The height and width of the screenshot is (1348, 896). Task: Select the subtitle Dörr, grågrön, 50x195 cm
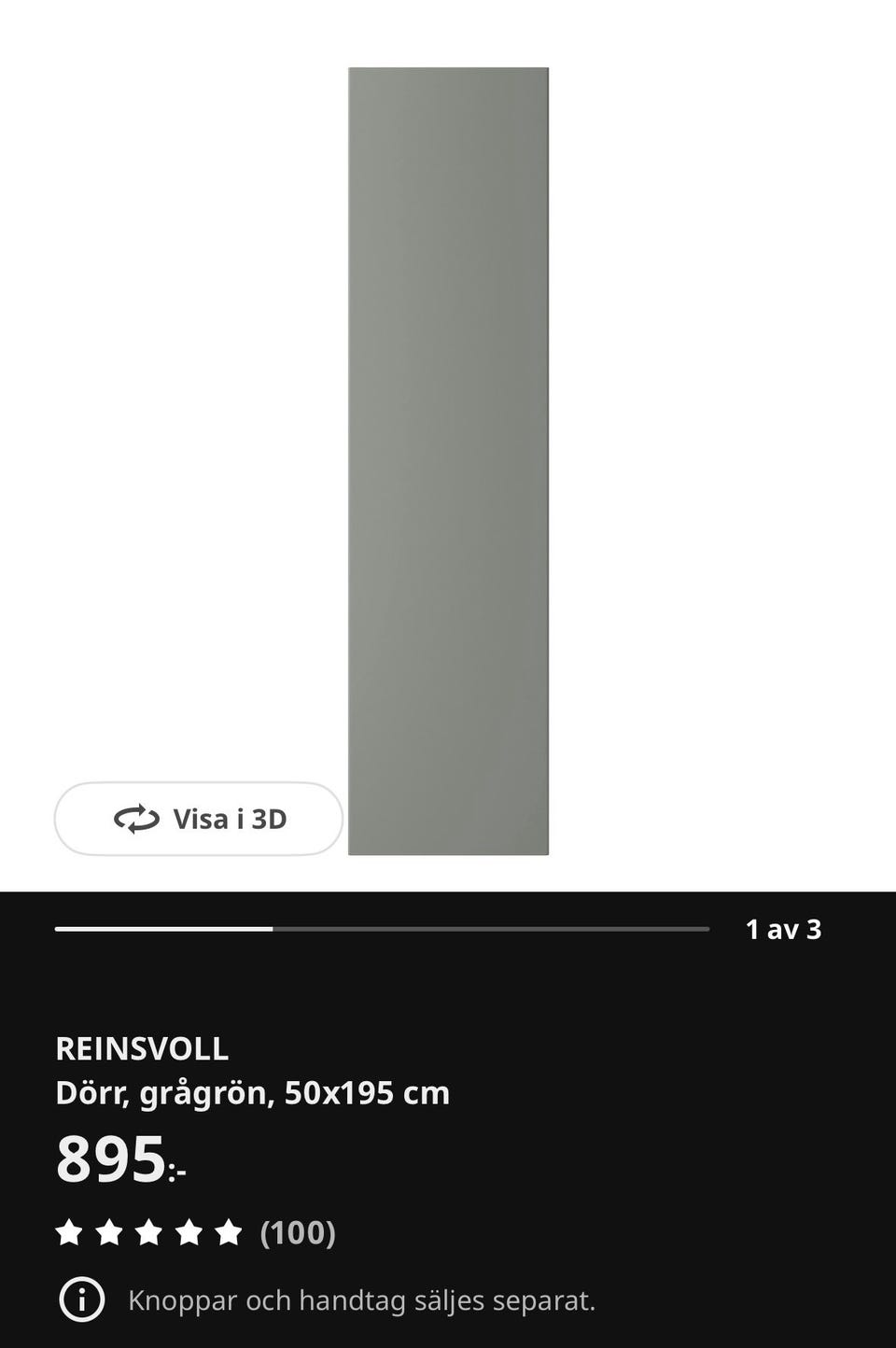pyautogui.click(x=251, y=1091)
